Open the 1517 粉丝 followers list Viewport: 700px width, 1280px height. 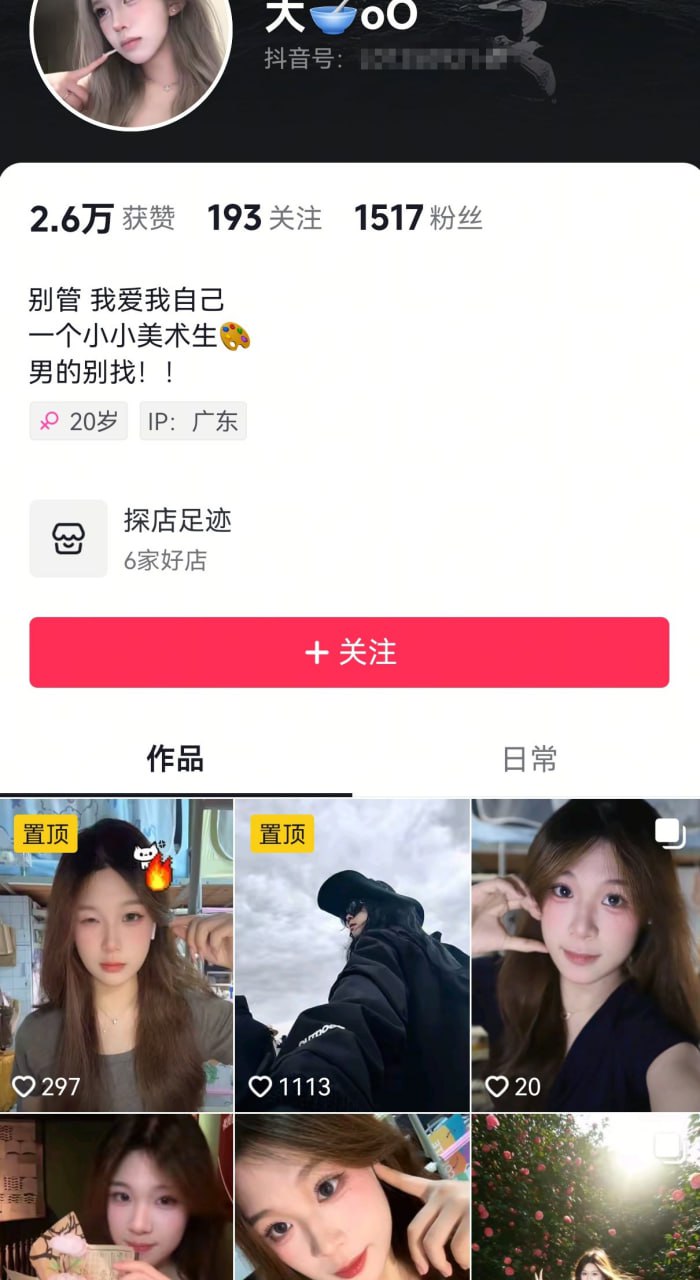(418, 218)
